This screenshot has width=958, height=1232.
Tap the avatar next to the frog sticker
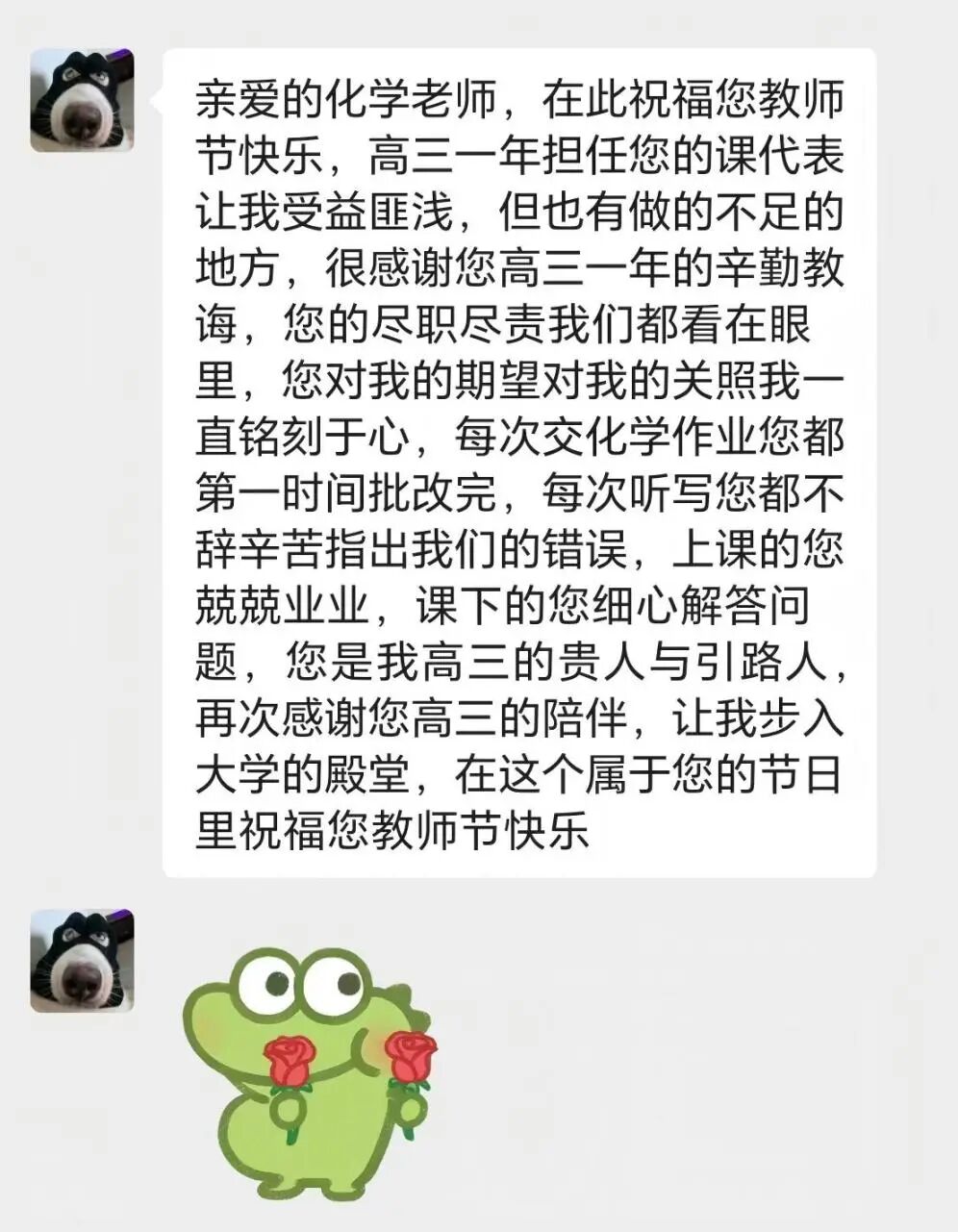click(82, 961)
